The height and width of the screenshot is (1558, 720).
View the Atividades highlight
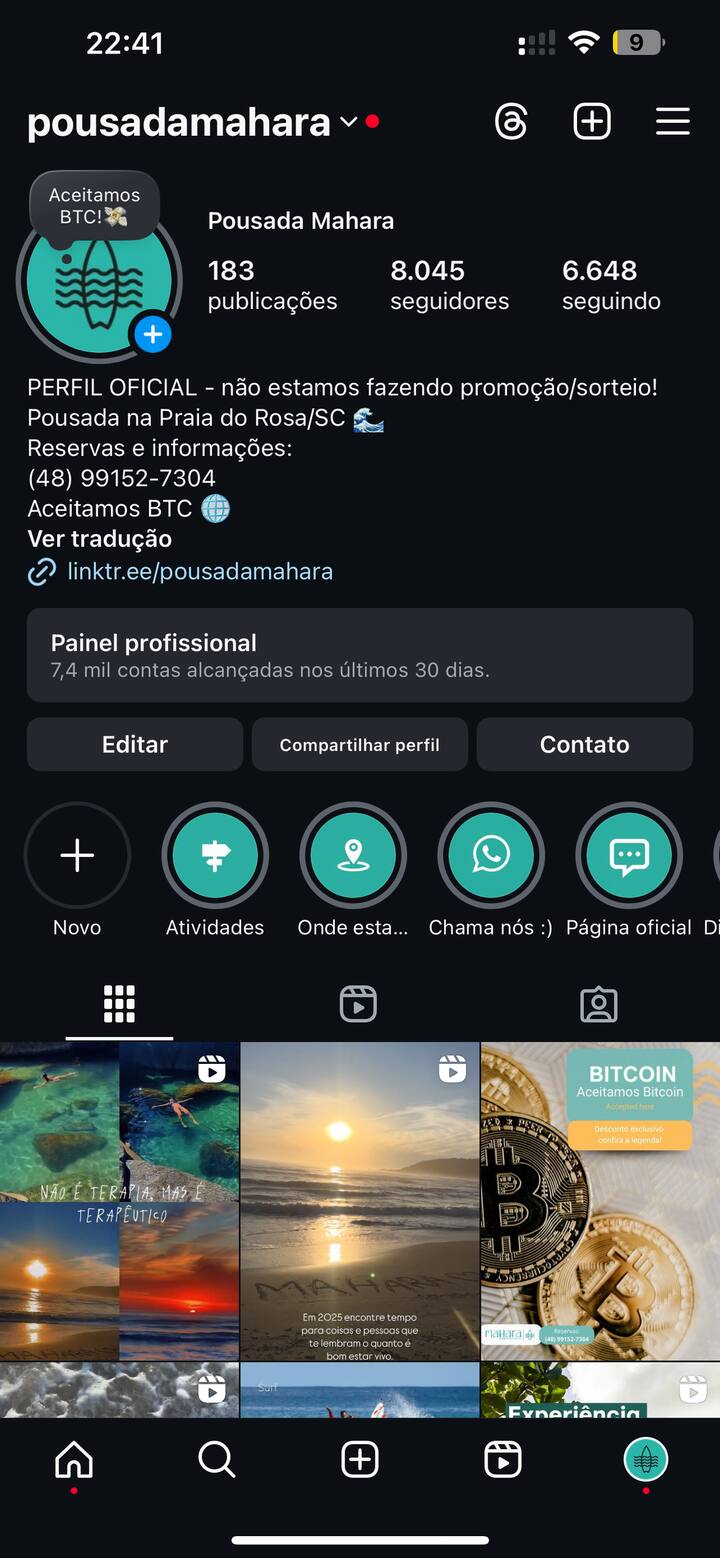tap(215, 856)
